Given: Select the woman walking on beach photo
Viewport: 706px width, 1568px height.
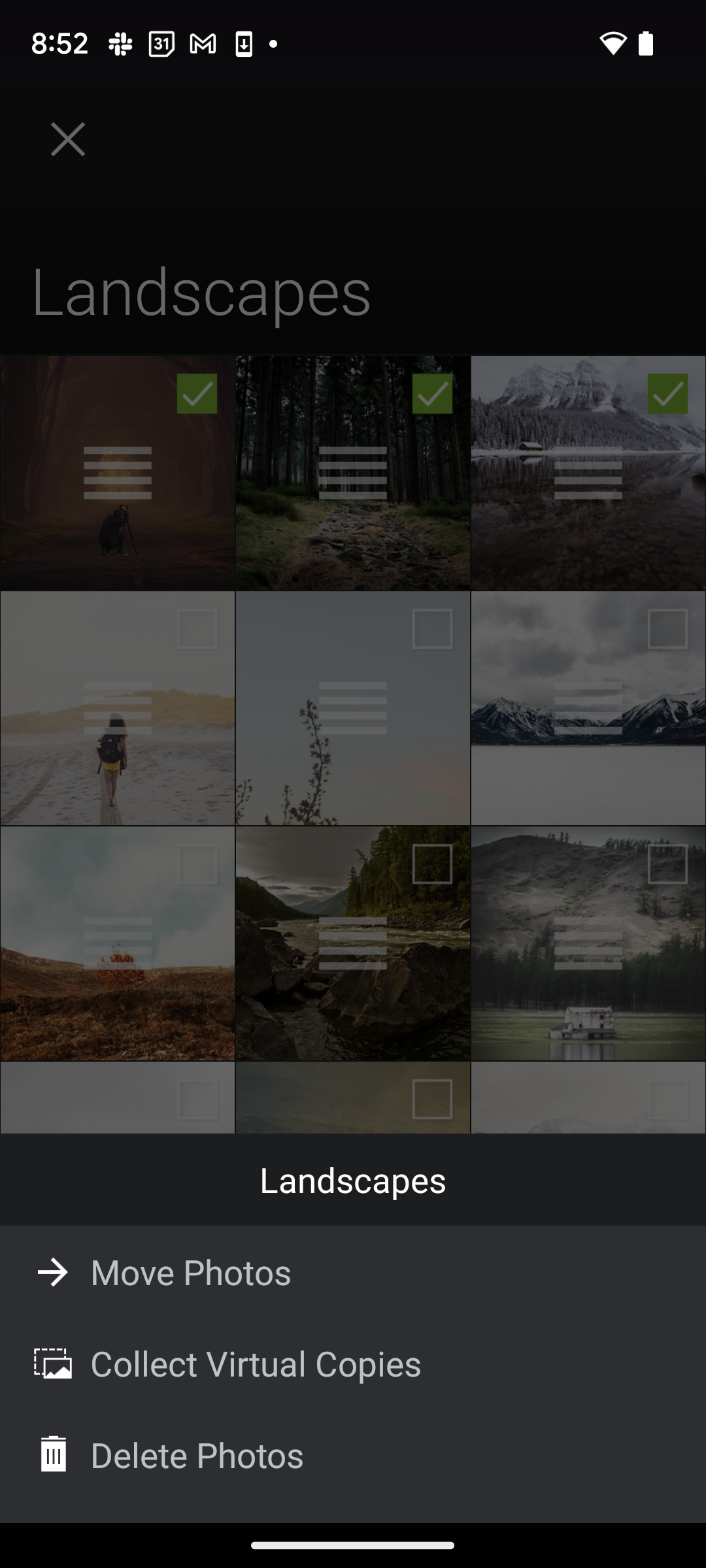Looking at the screenshot, I should pyautogui.click(x=197, y=629).
